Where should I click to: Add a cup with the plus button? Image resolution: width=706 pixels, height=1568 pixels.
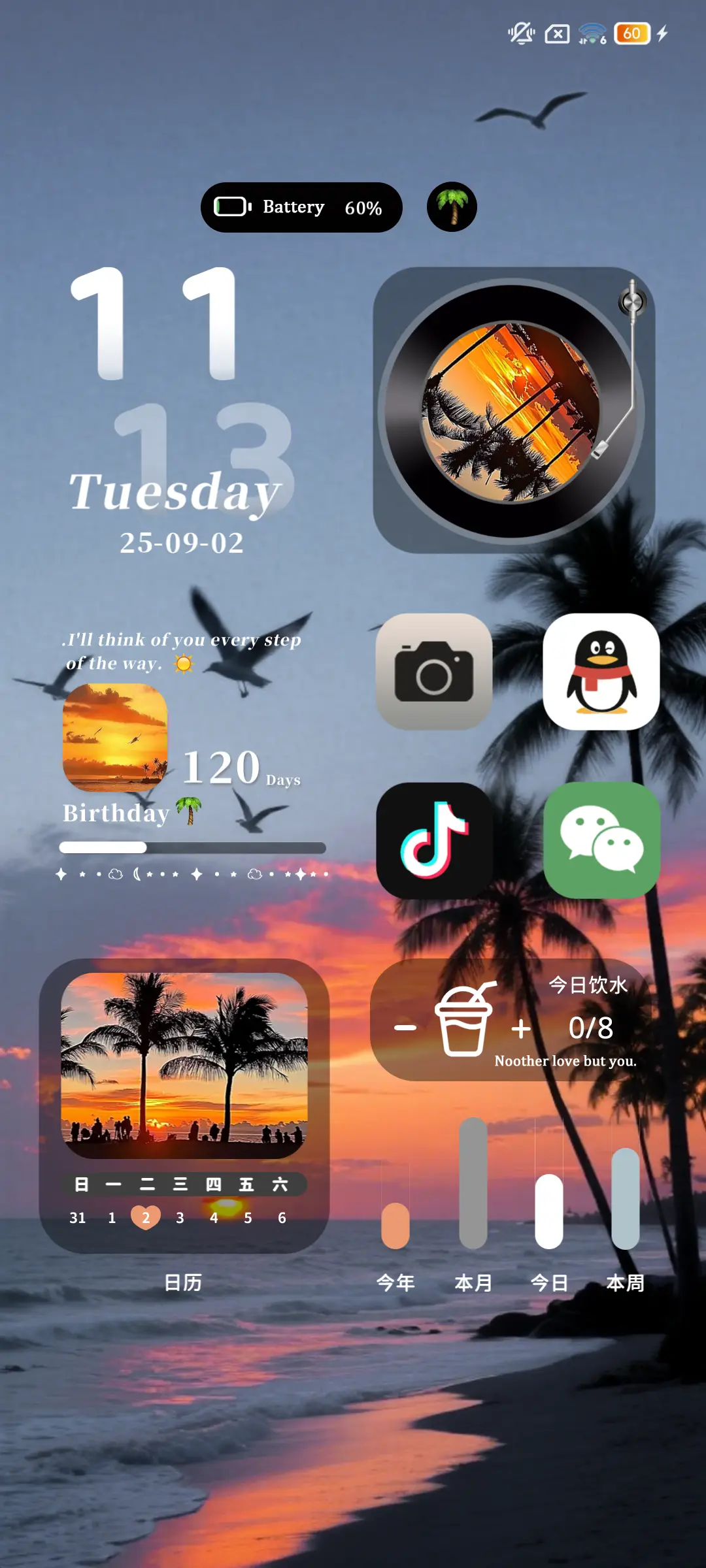[x=521, y=1030]
